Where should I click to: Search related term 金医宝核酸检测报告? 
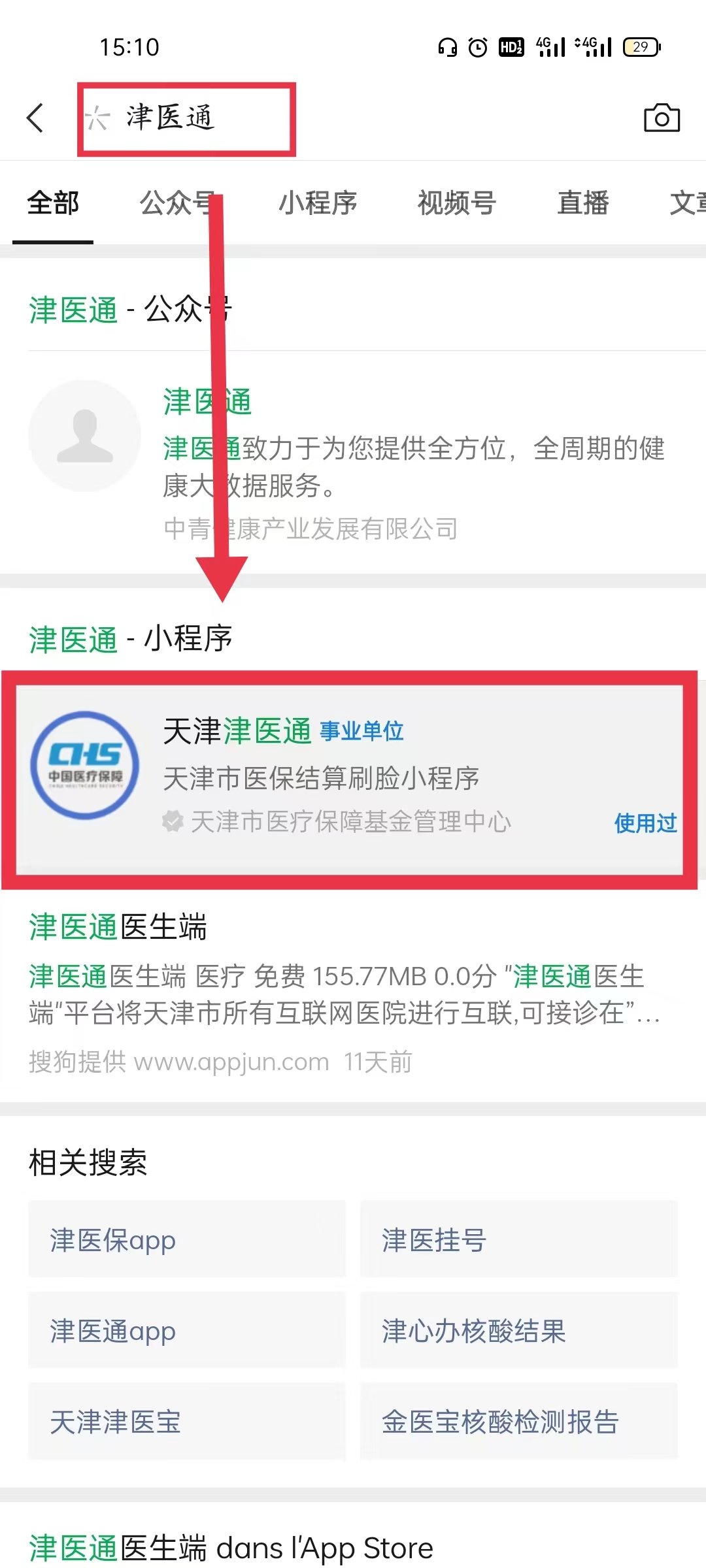[518, 1421]
